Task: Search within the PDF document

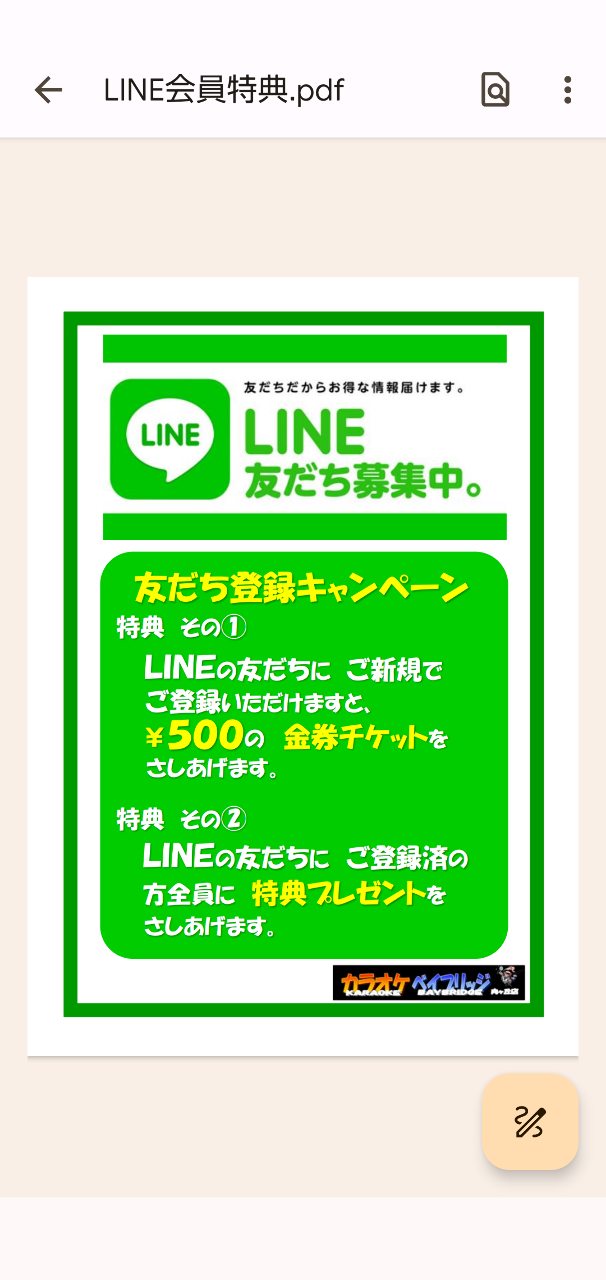Action: pyautogui.click(x=495, y=90)
